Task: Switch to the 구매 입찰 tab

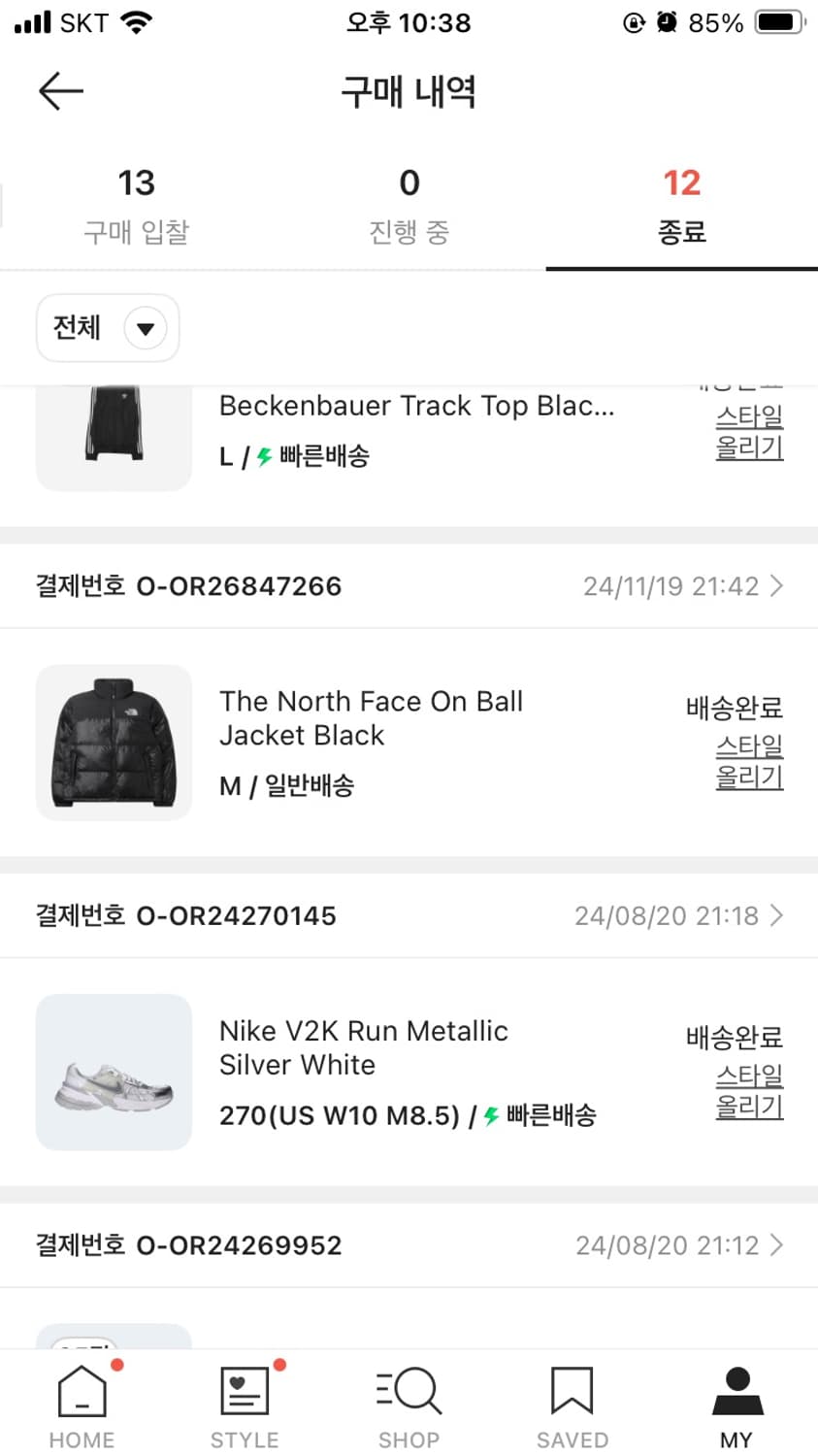Action: (x=136, y=205)
